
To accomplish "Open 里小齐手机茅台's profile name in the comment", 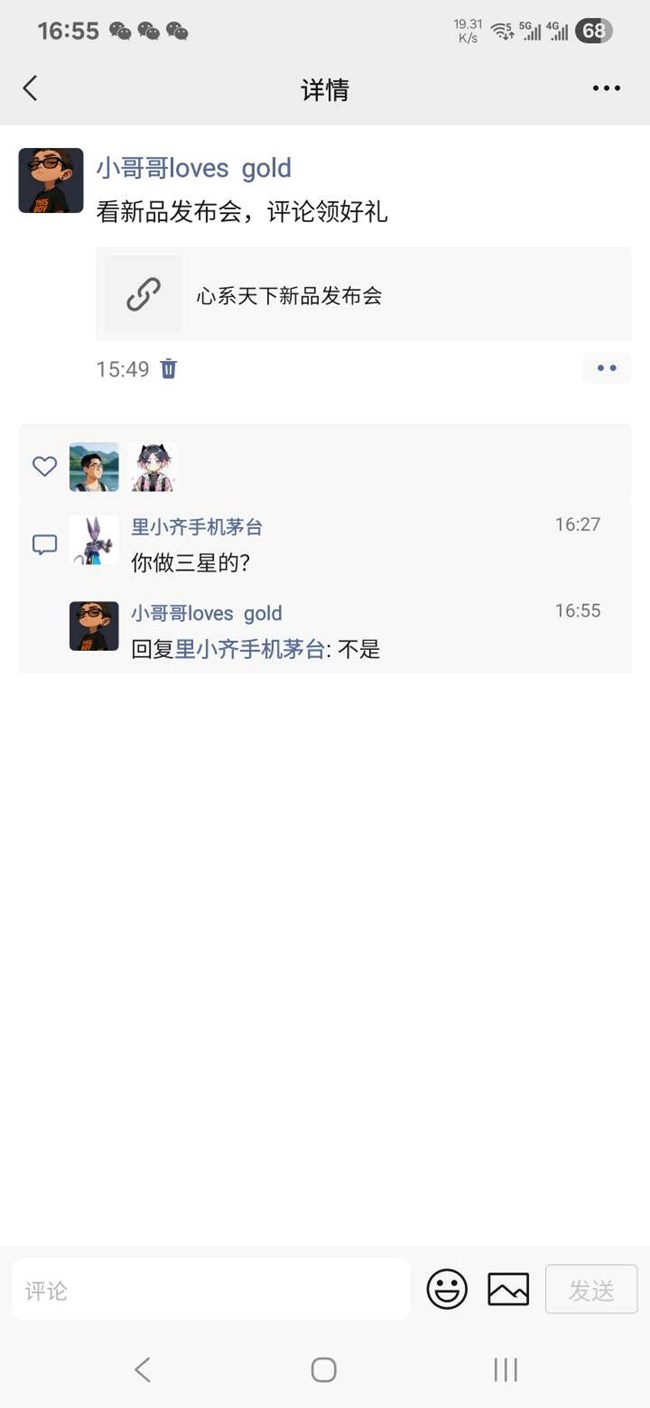I will tap(197, 527).
